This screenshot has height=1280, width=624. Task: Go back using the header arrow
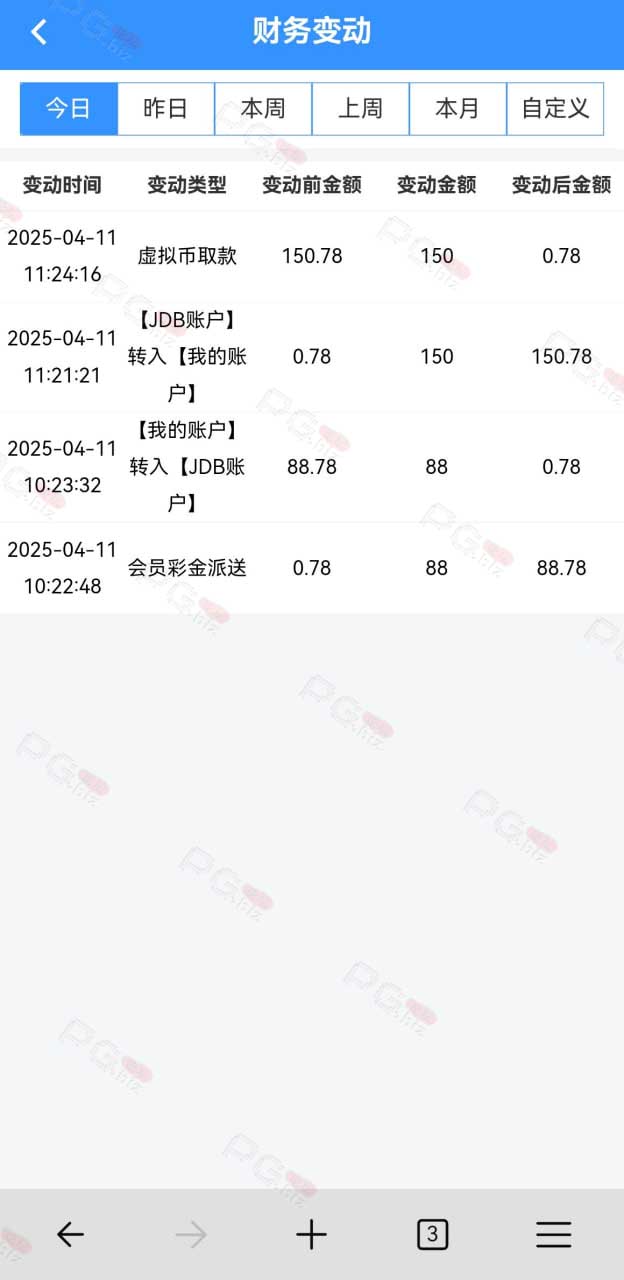[x=39, y=32]
